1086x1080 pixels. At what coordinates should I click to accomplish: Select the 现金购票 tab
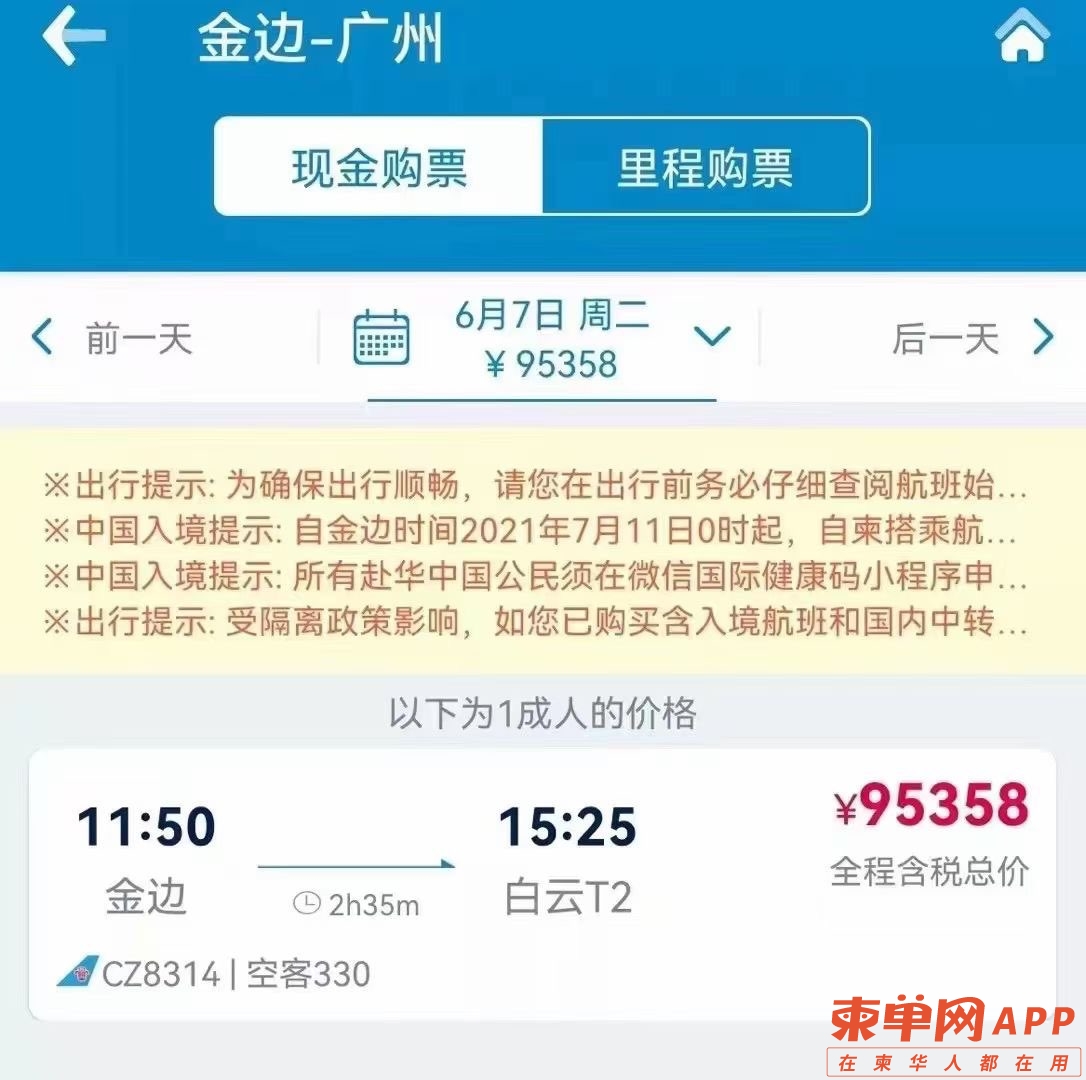pyautogui.click(x=379, y=167)
